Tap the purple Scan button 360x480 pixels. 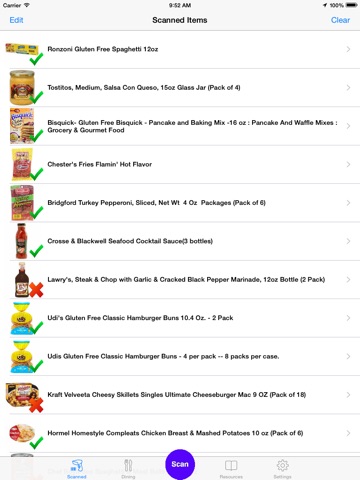[x=180, y=464]
